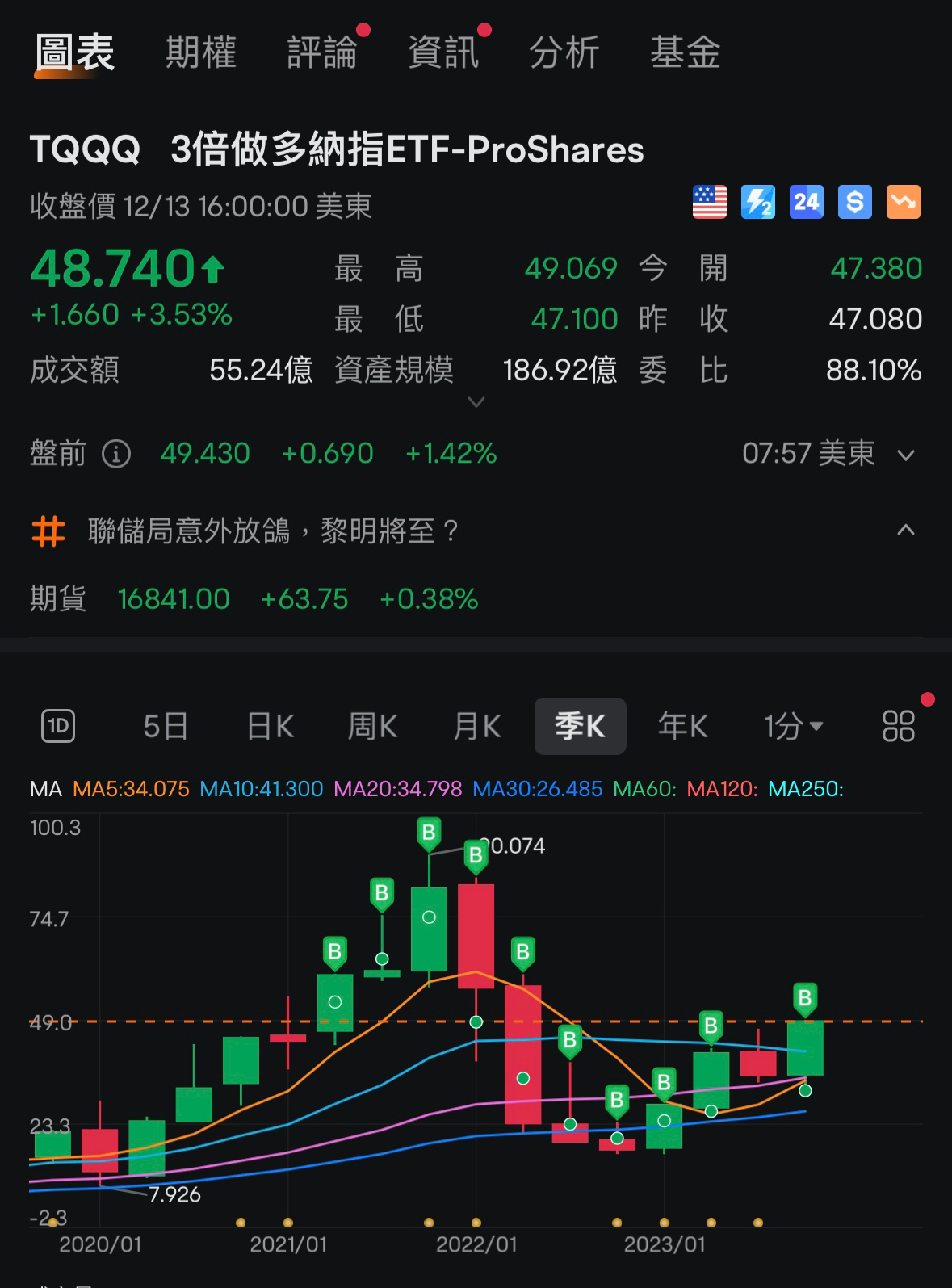Open the Level 2 quotes icon

[x=757, y=202]
